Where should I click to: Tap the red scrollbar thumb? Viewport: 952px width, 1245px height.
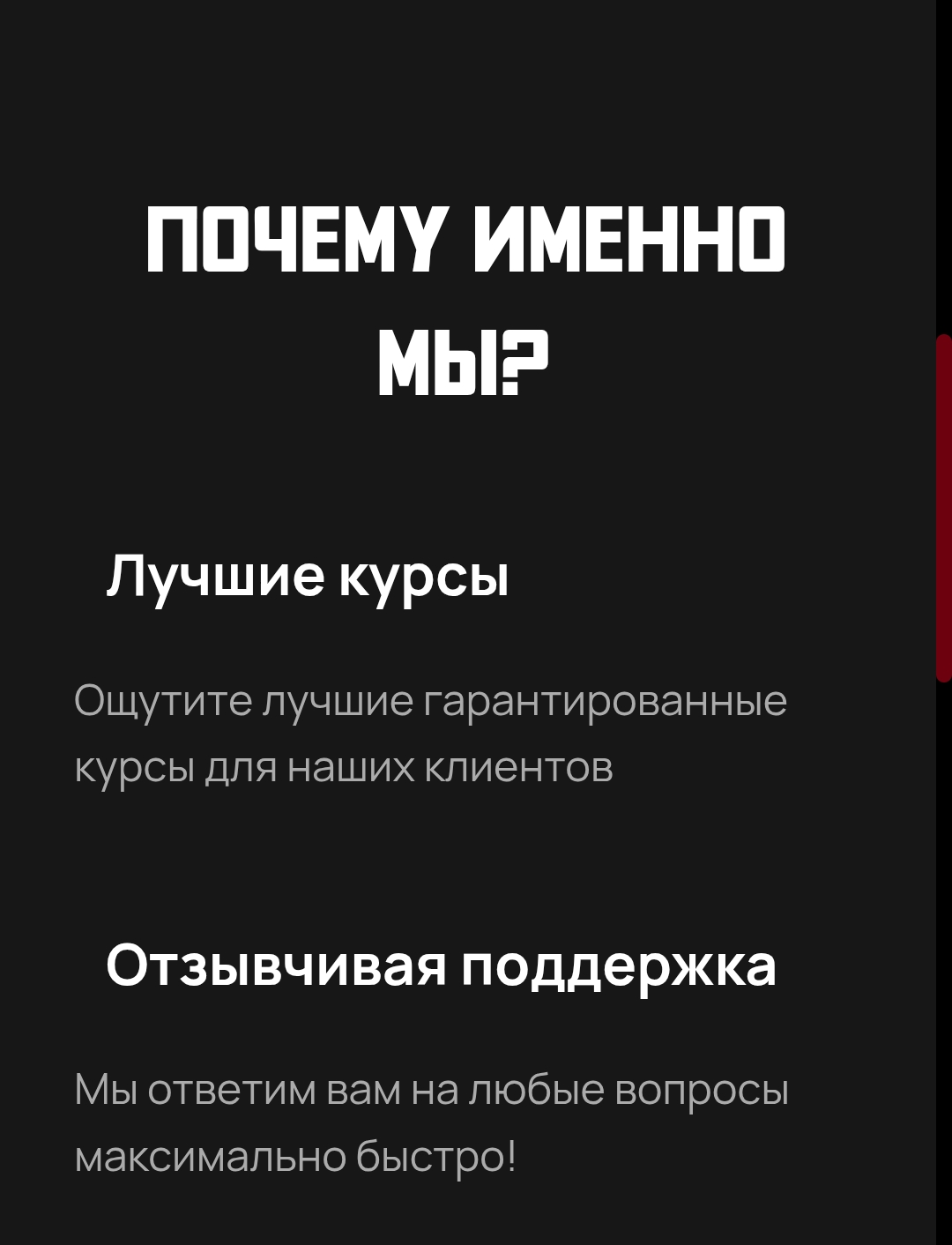(943, 508)
